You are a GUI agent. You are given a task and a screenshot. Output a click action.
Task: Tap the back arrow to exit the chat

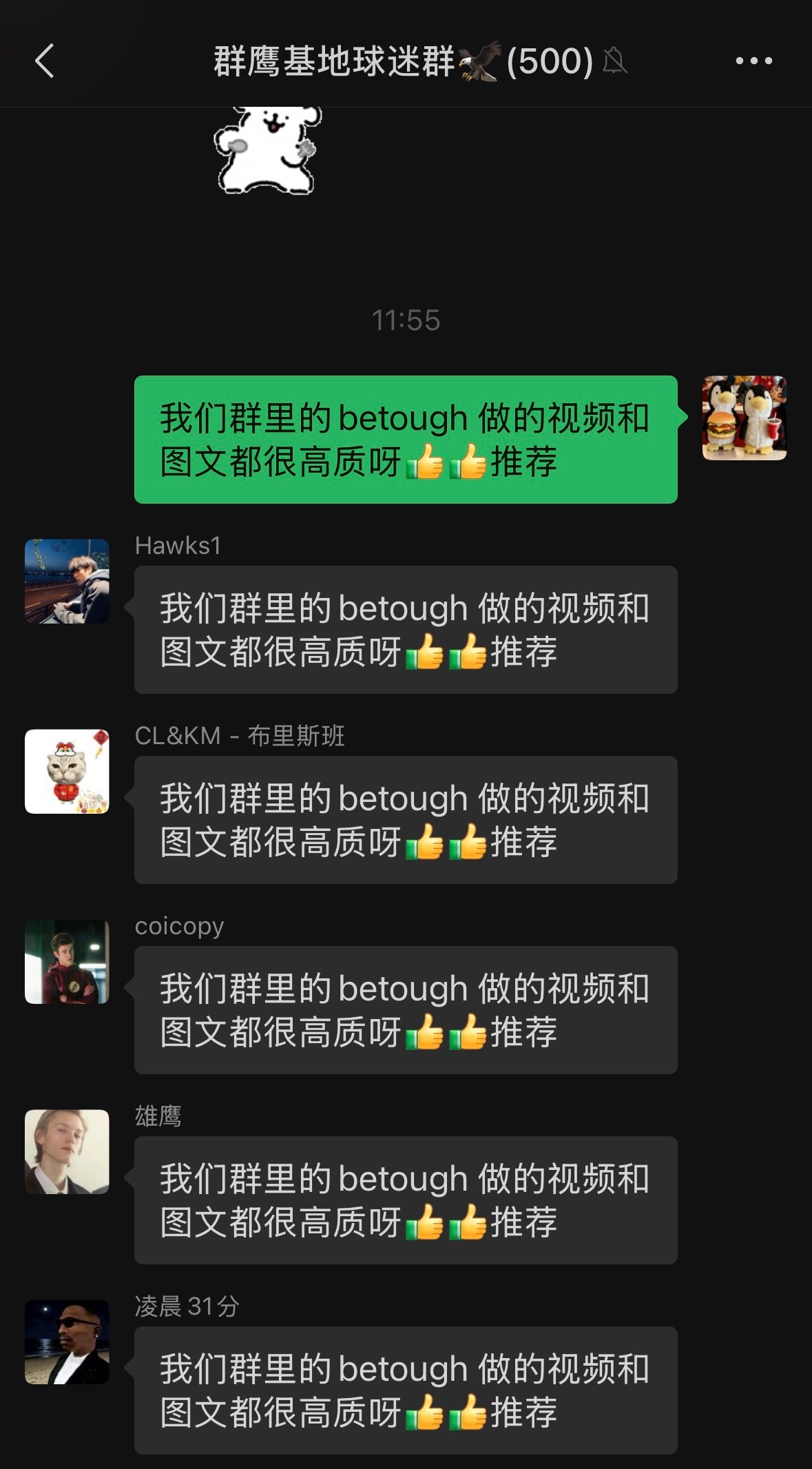43,61
